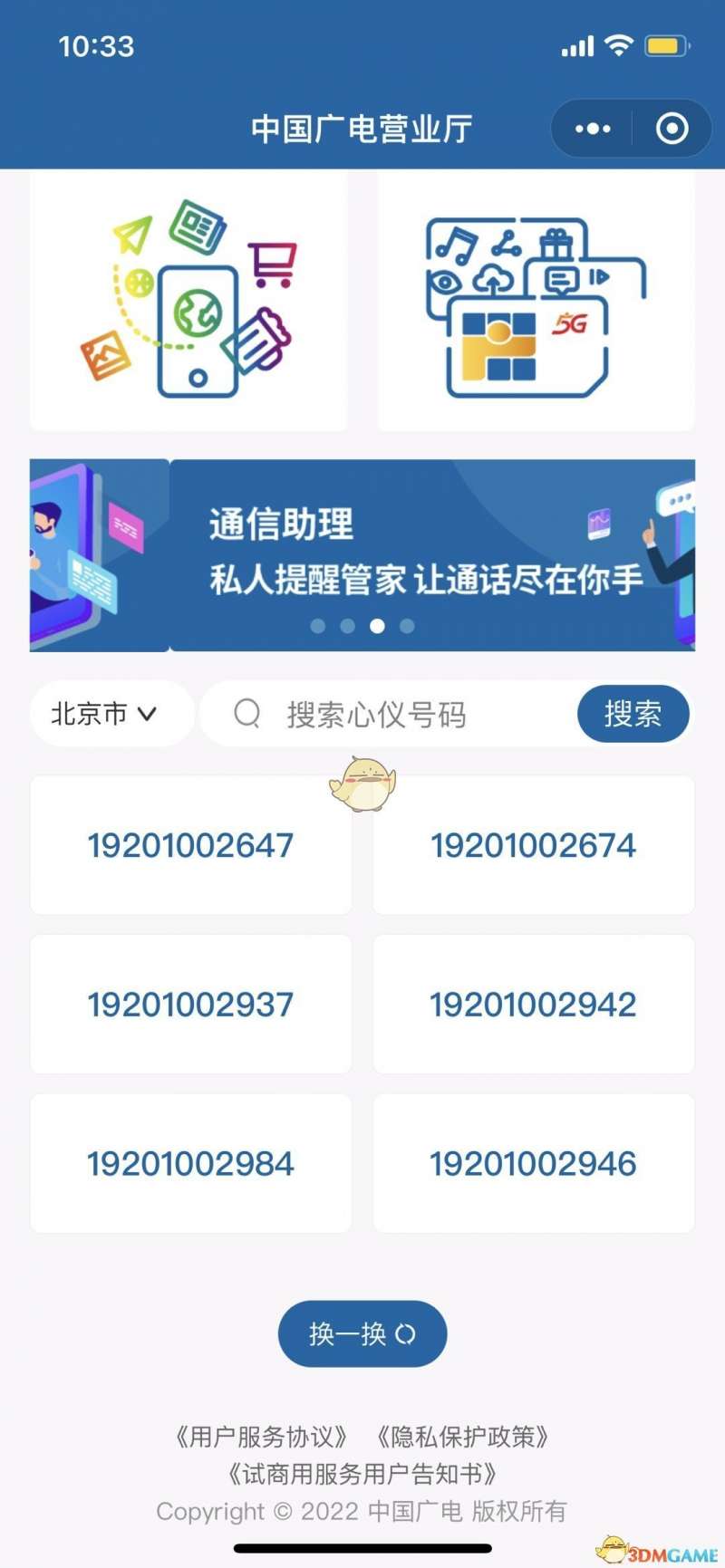Select number 19201002946
This screenshot has height=1568, width=725.
coord(534,1163)
